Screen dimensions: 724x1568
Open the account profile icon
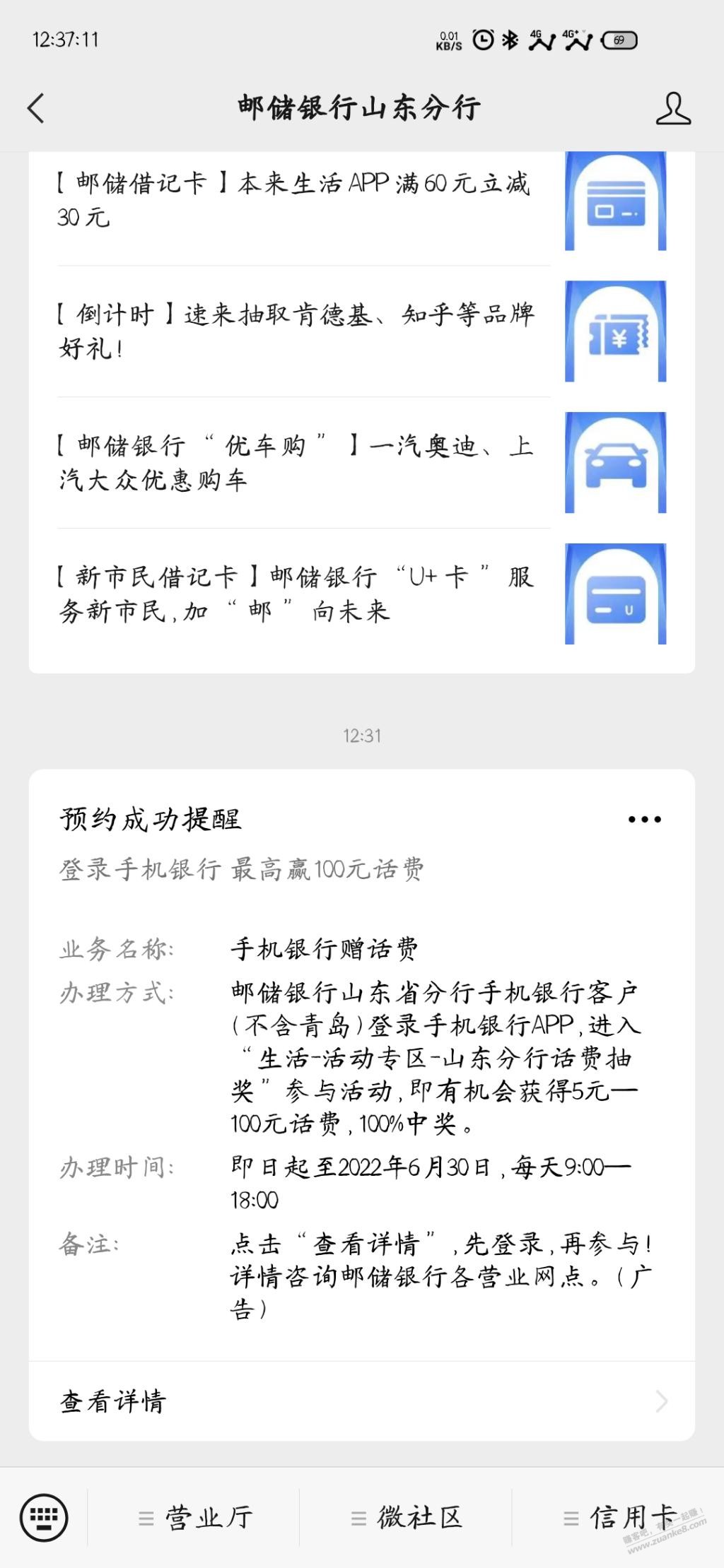672,108
